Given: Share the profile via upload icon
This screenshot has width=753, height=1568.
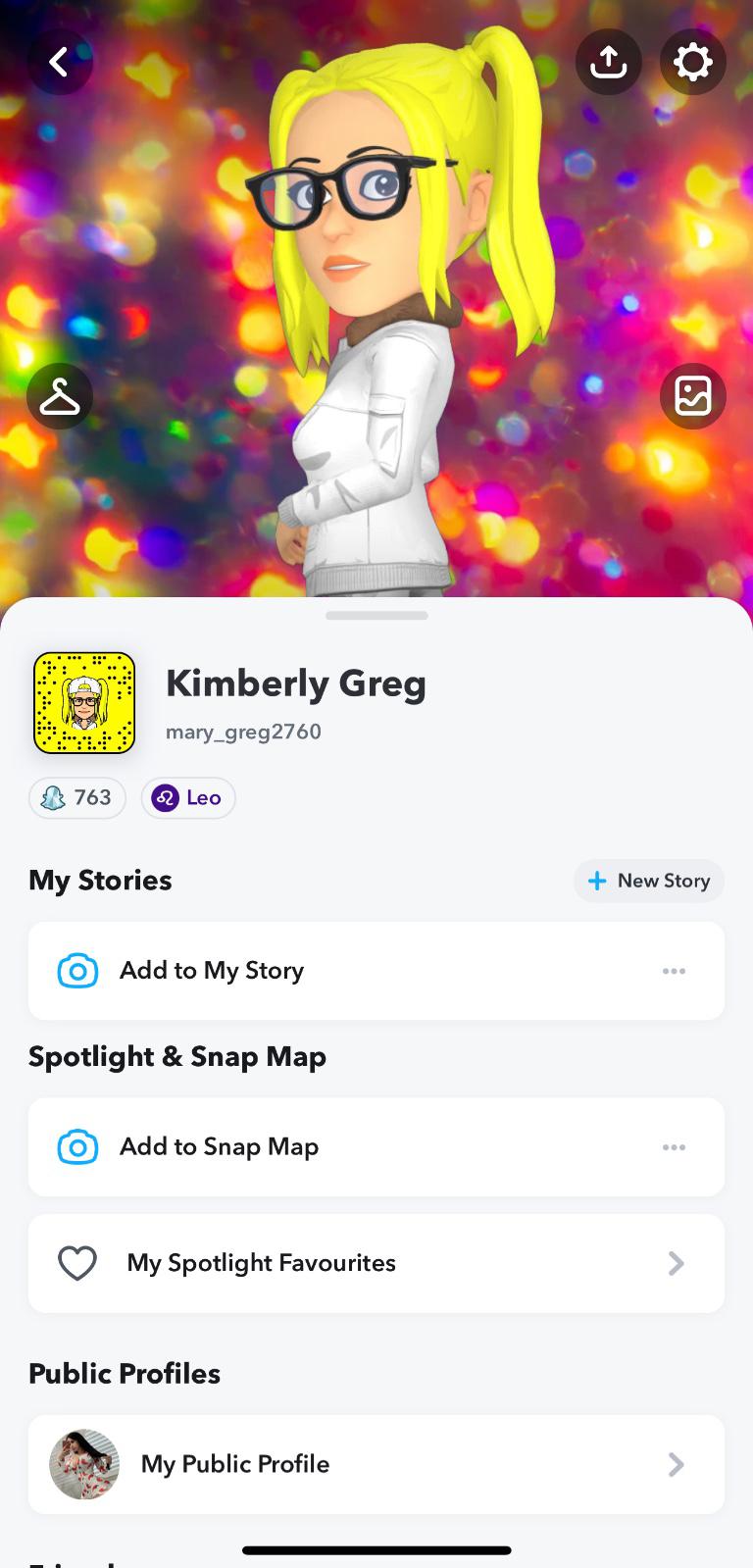Looking at the screenshot, I should click(608, 63).
